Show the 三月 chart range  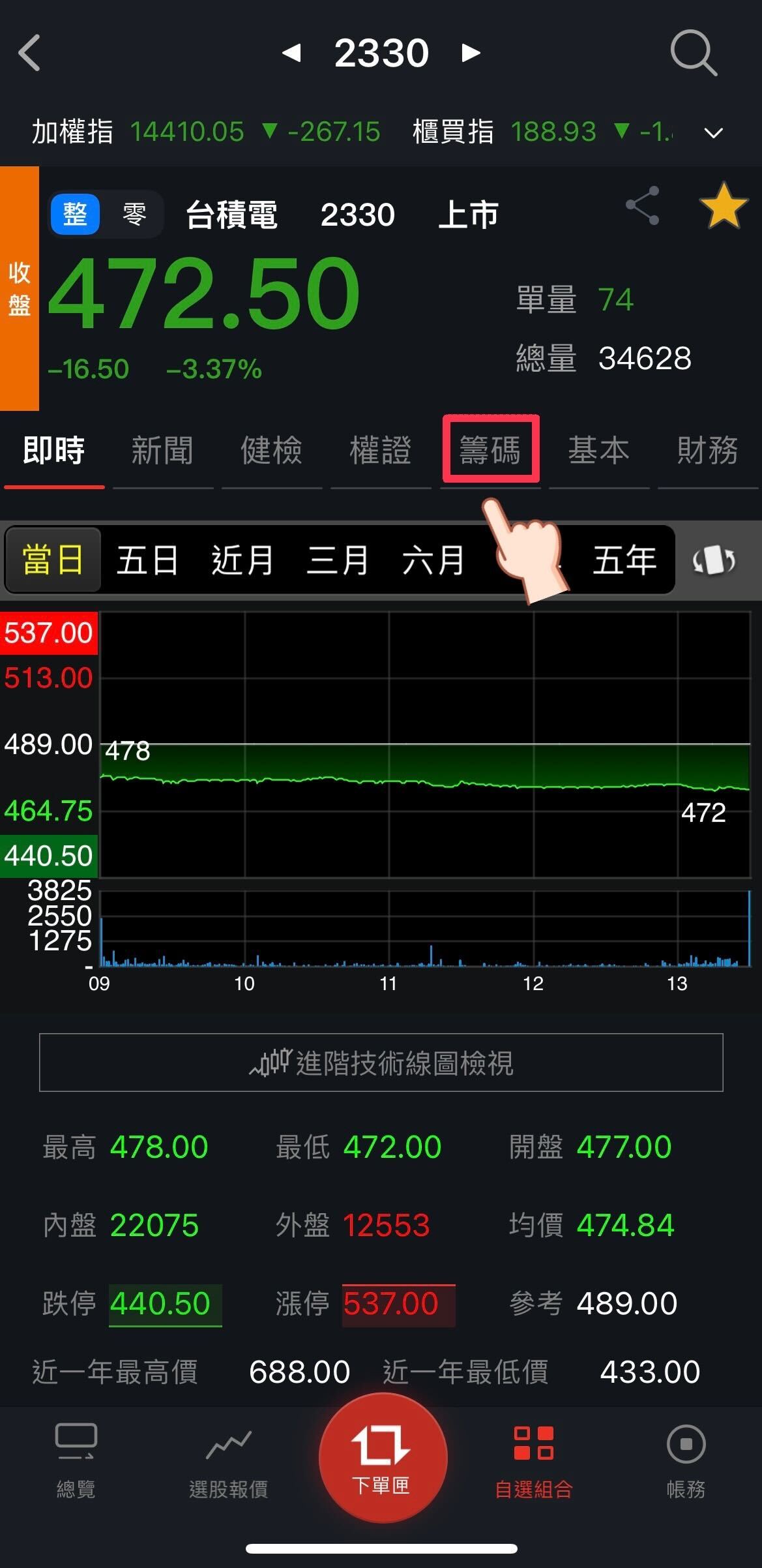337,560
